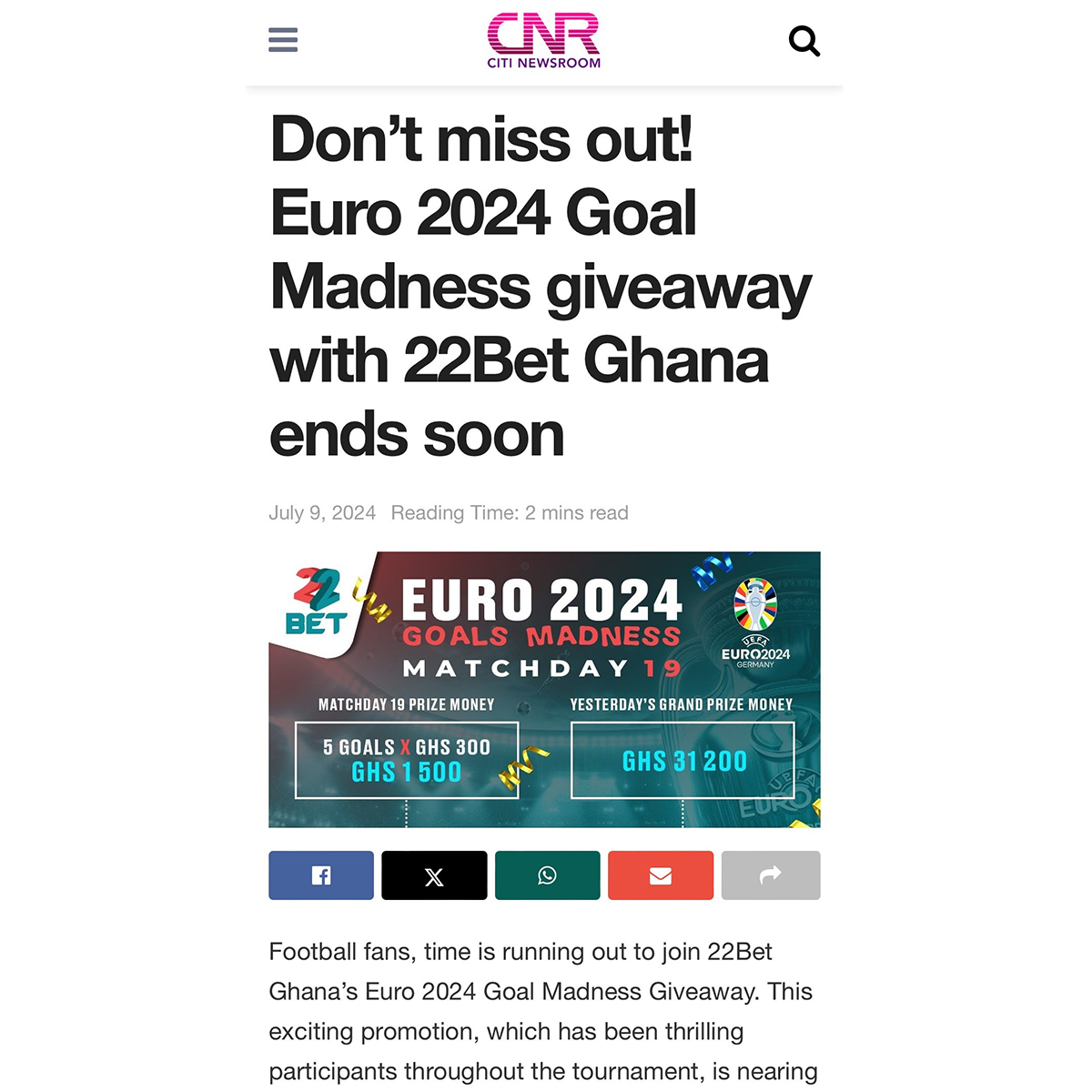Image resolution: width=1092 pixels, height=1092 pixels.
Task: Share article by email
Action: (660, 875)
